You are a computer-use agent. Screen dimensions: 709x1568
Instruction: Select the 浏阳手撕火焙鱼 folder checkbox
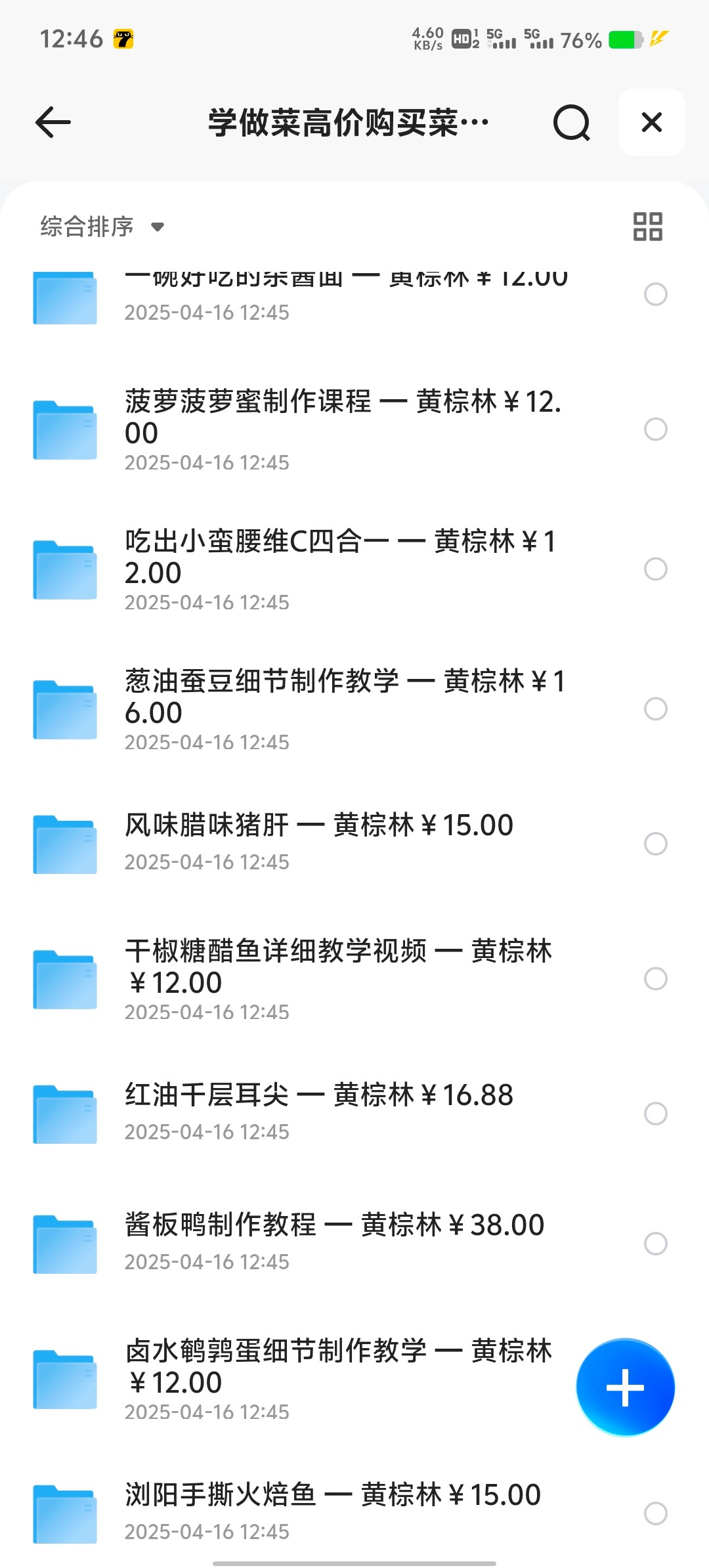pos(655,1513)
